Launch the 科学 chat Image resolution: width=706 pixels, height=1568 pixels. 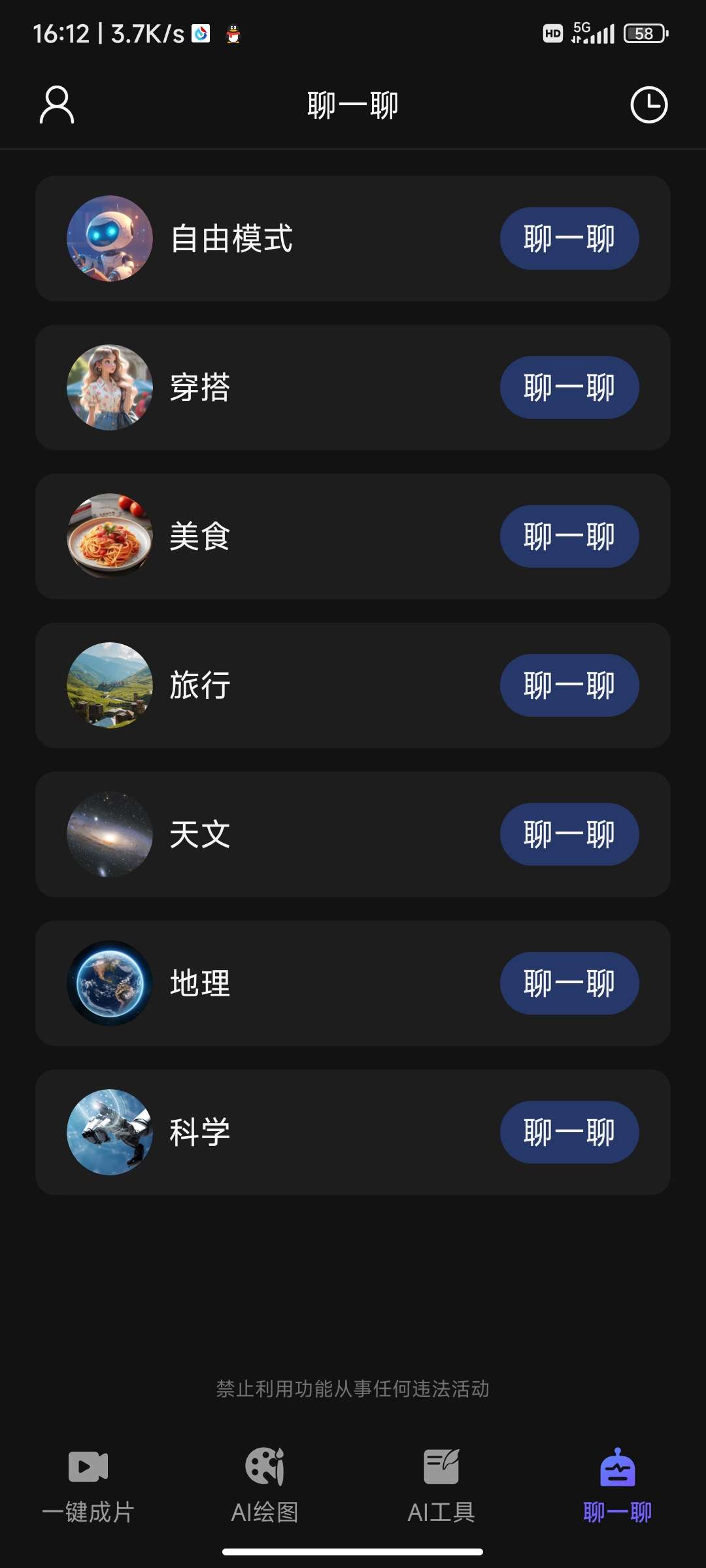(x=569, y=1132)
